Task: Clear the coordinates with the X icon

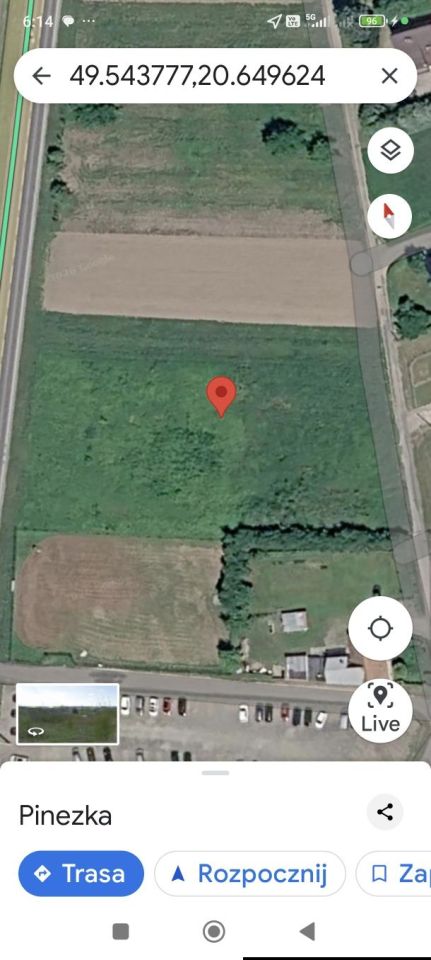Action: 389,76
